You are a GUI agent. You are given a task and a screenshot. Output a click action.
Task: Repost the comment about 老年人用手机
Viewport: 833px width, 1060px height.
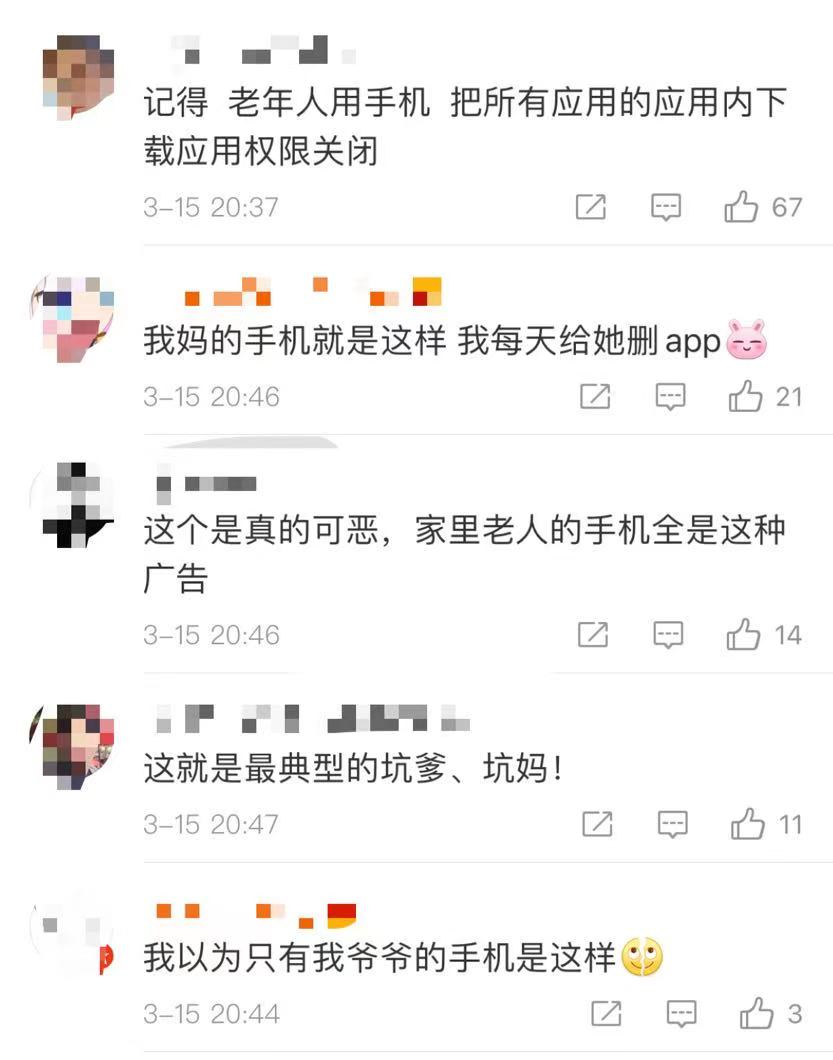pyautogui.click(x=591, y=207)
